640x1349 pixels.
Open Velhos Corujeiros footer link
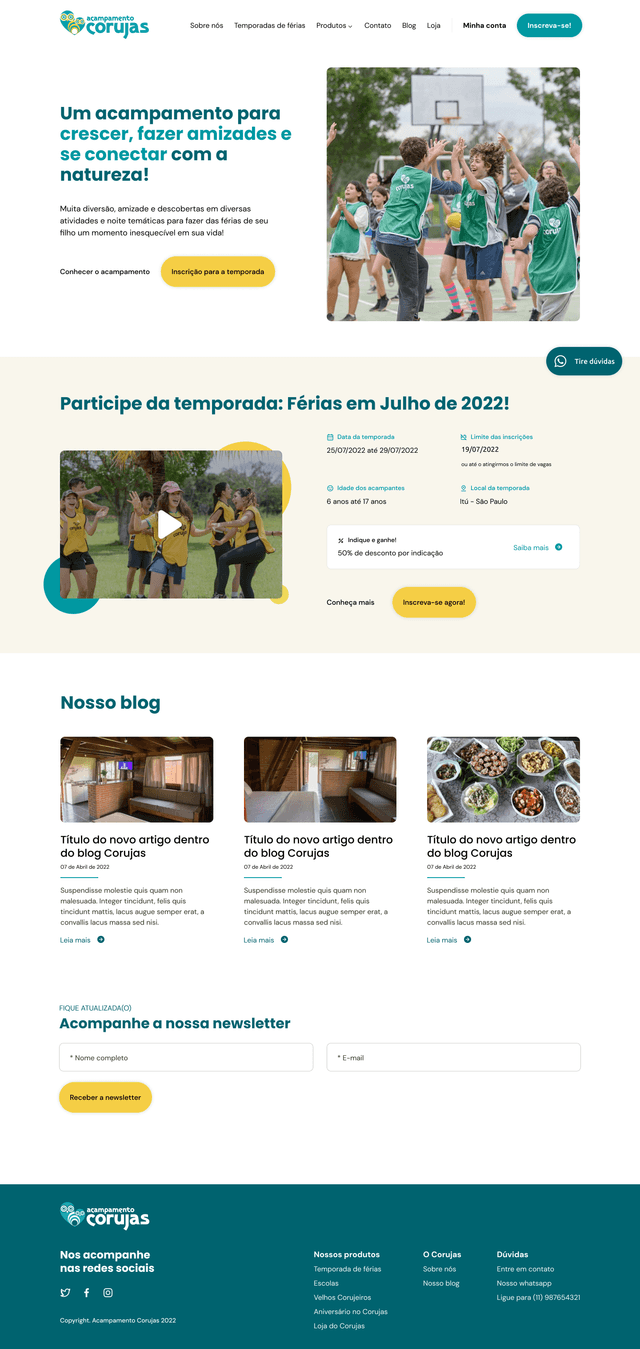coord(342,1297)
